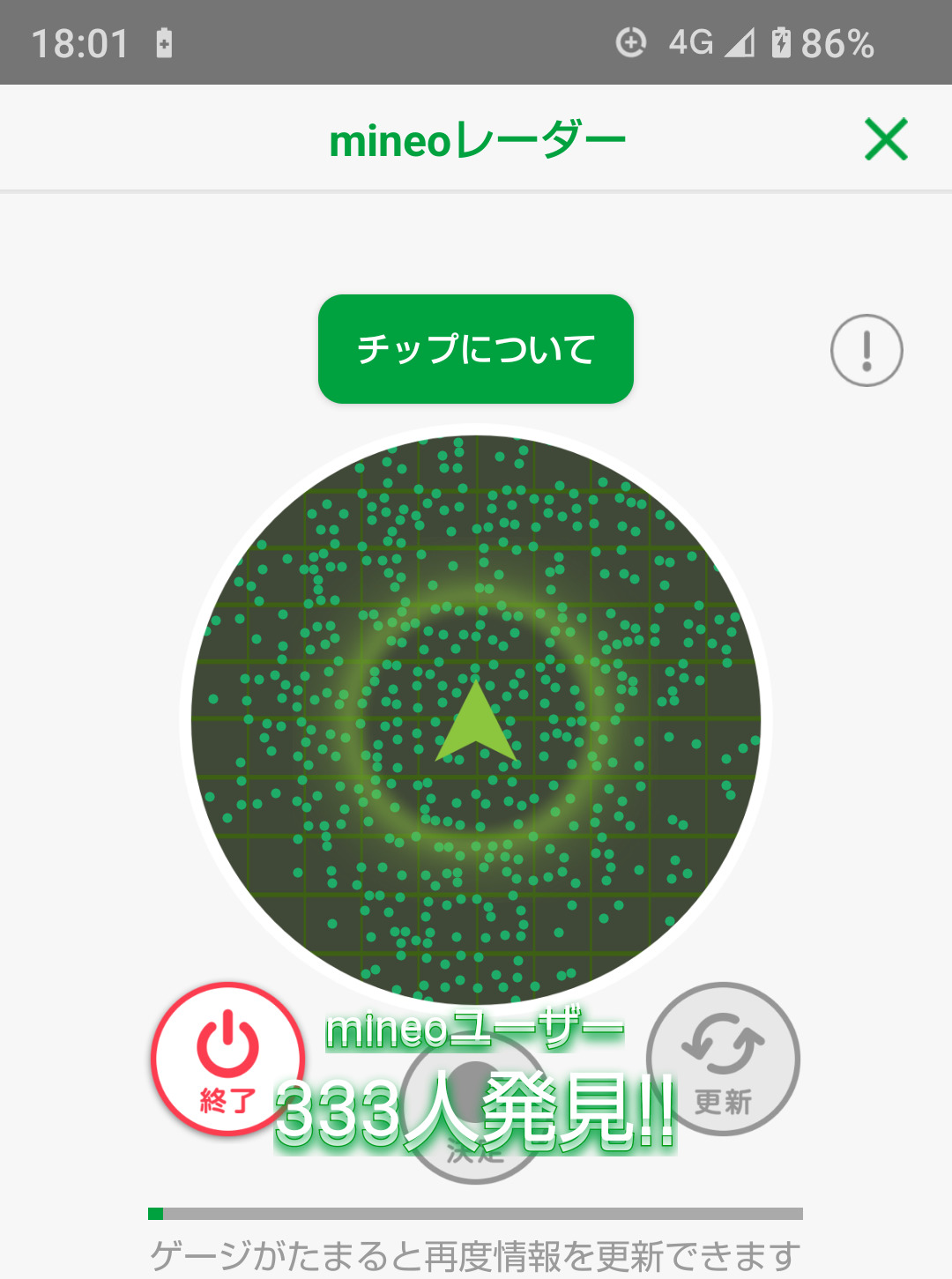Tap the red 終了 power button
952x1279 pixels.
tap(227, 1058)
